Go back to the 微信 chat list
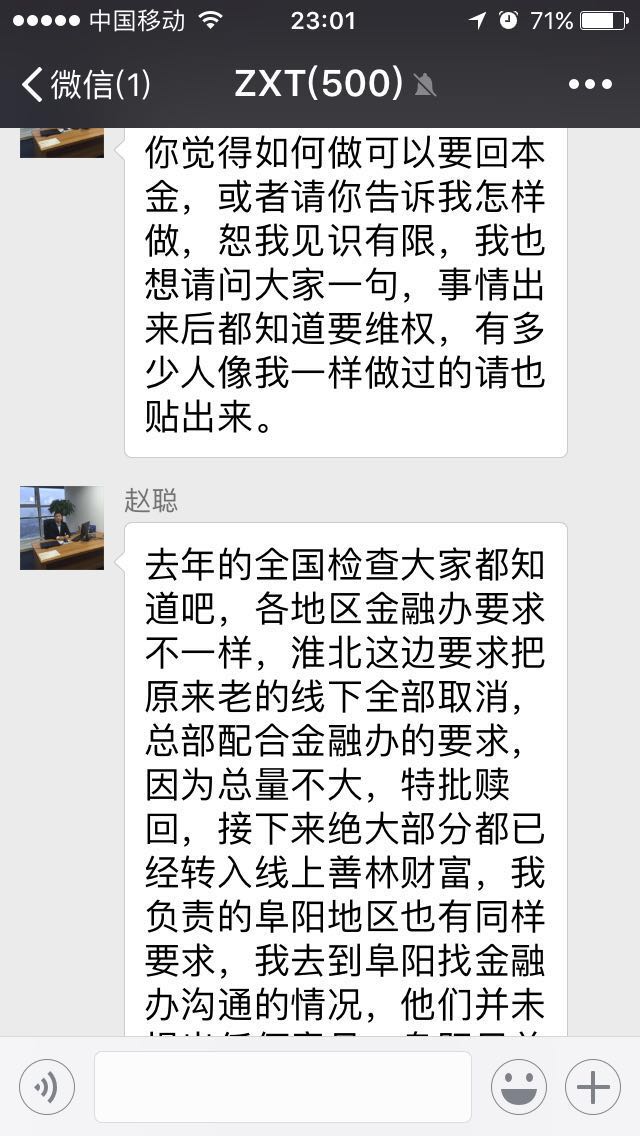This screenshot has height=1136, width=640. pyautogui.click(x=85, y=84)
